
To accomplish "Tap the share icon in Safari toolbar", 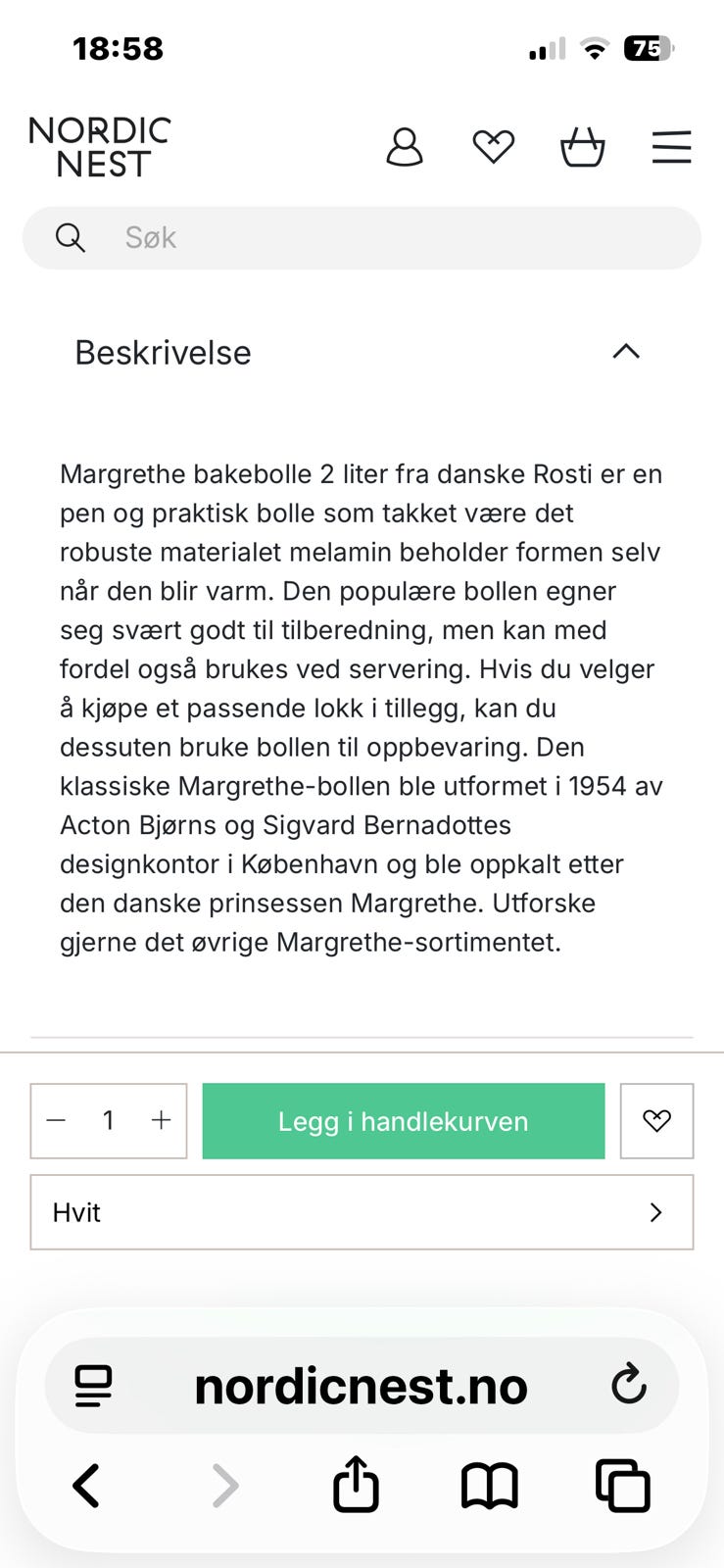I will (x=355, y=1484).
